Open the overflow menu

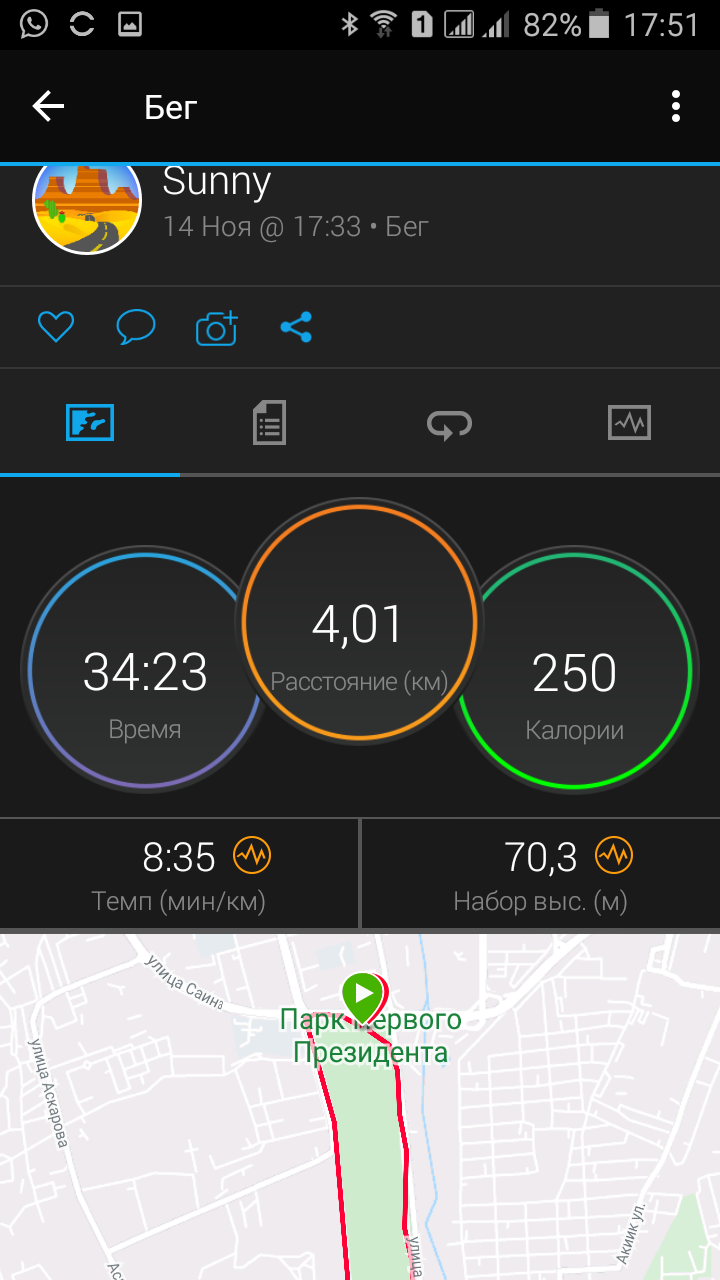point(676,106)
